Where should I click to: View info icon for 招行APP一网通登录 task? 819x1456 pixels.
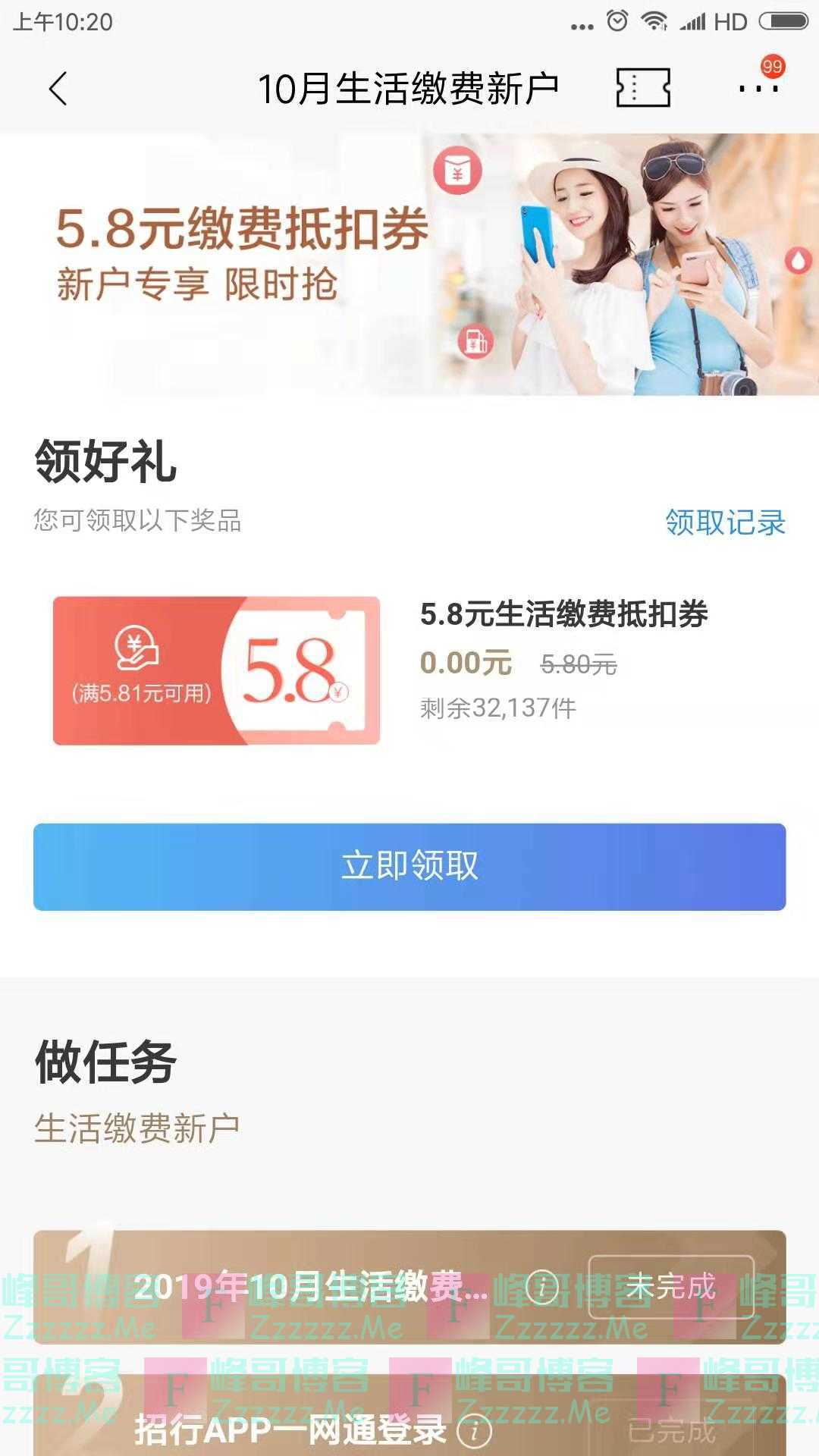tap(475, 1432)
